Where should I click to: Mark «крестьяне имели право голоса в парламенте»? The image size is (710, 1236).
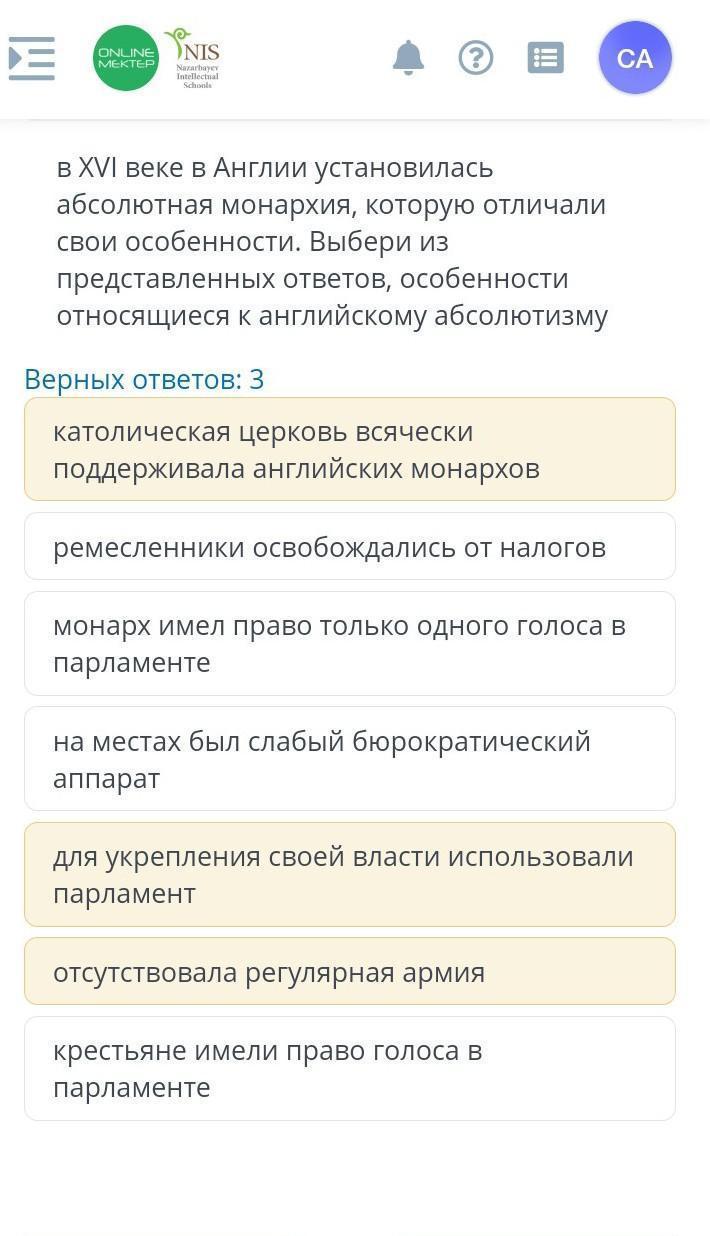click(x=349, y=1068)
